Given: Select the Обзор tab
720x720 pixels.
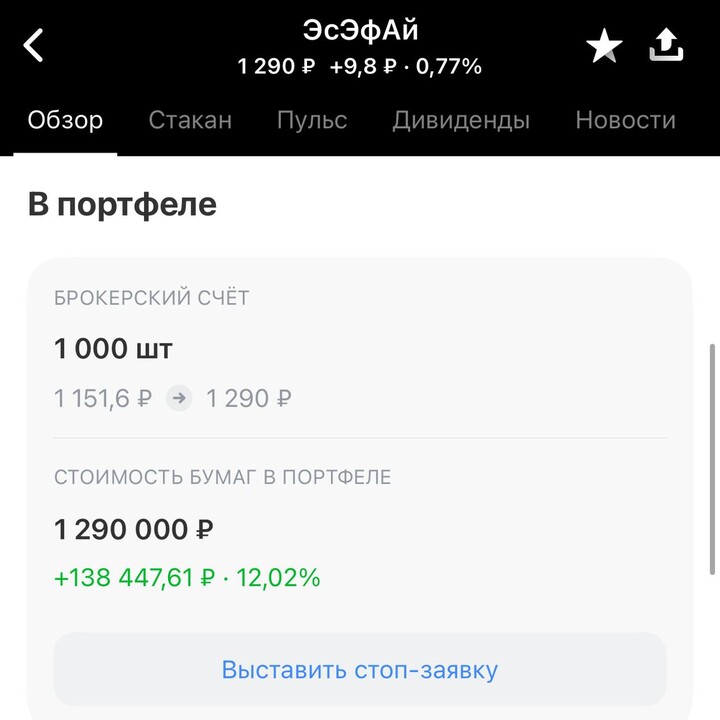Looking at the screenshot, I should click(x=65, y=121).
